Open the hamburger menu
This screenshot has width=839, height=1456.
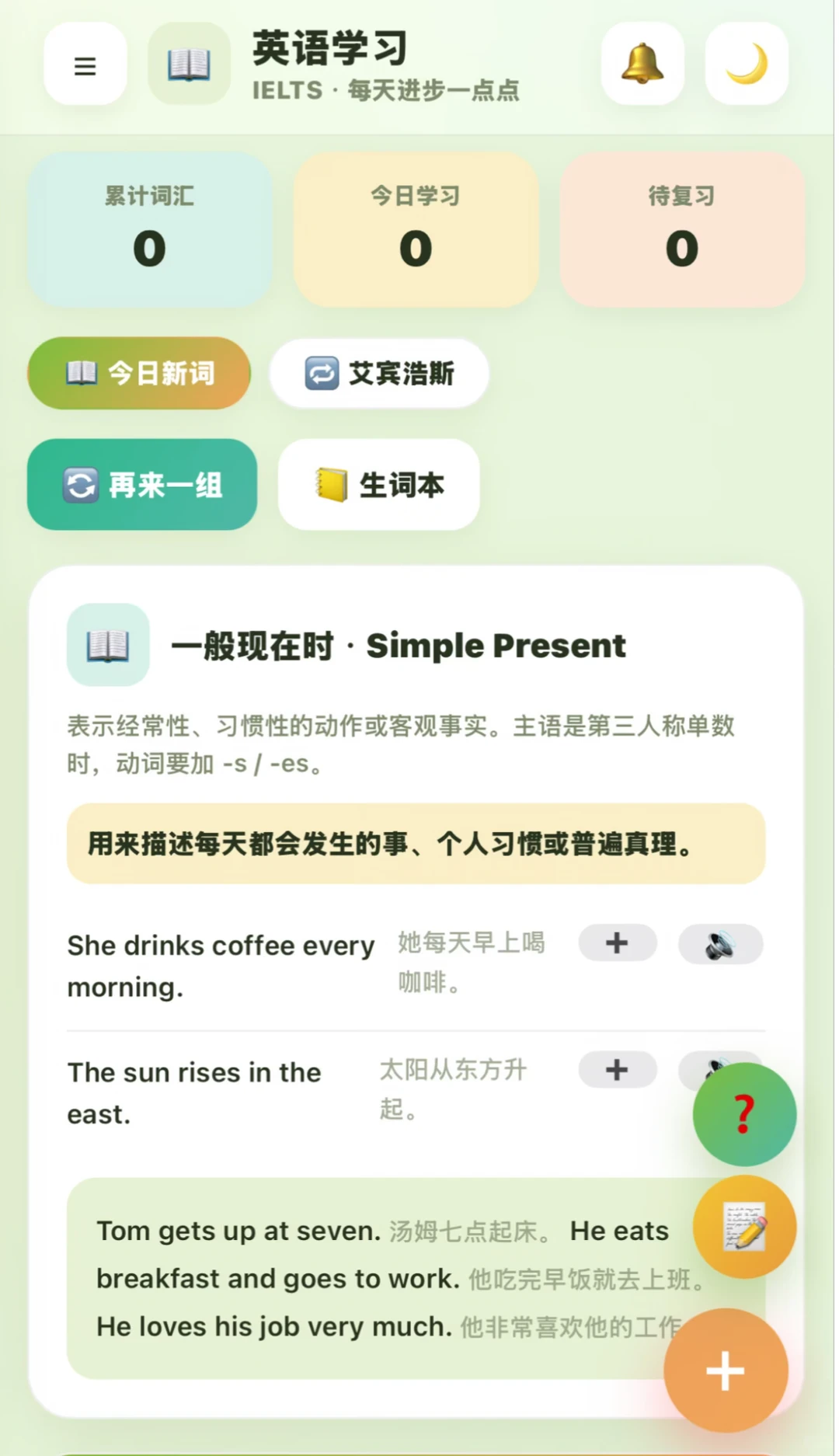85,64
